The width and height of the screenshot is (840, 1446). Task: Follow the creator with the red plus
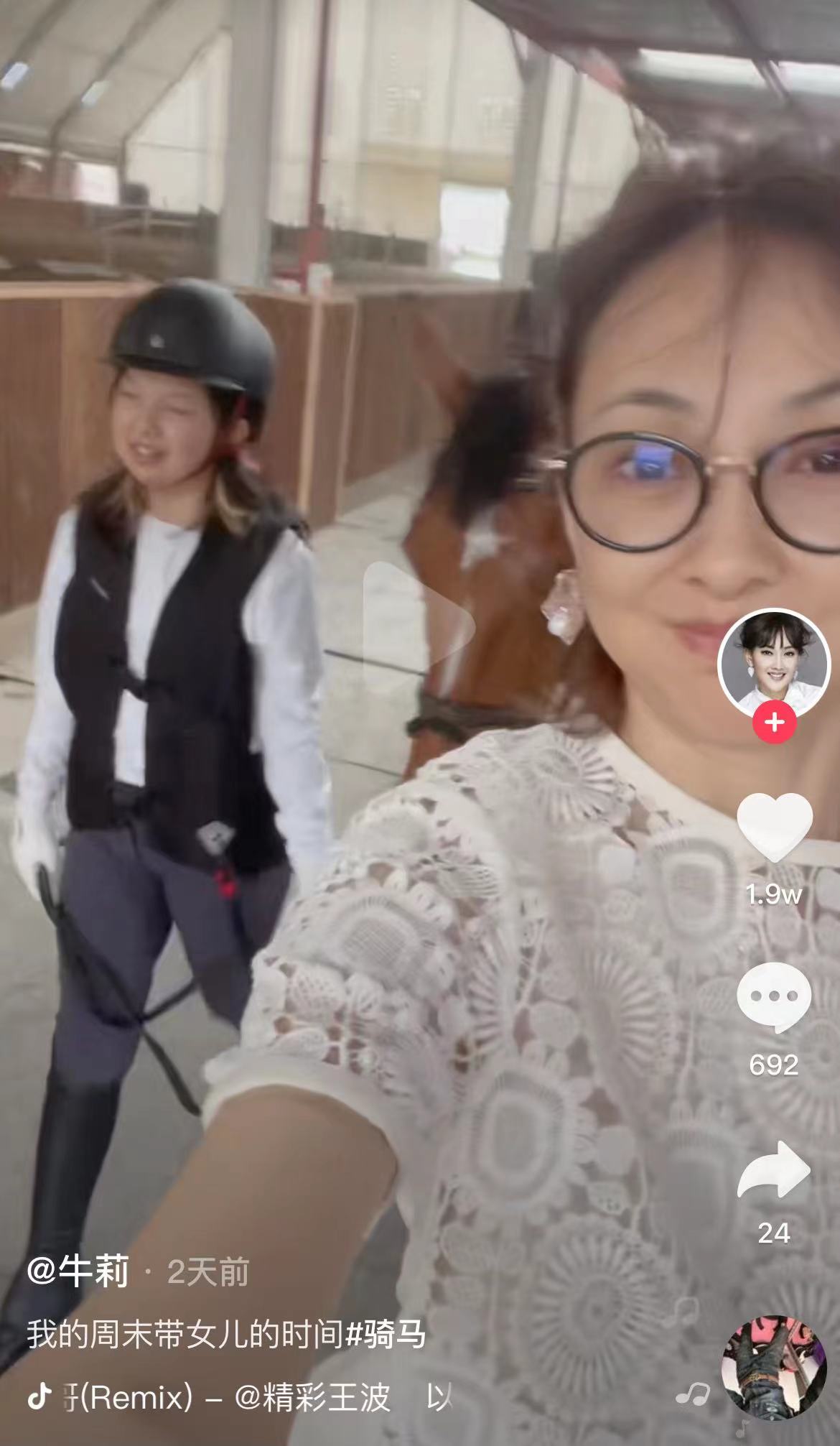[x=774, y=721]
